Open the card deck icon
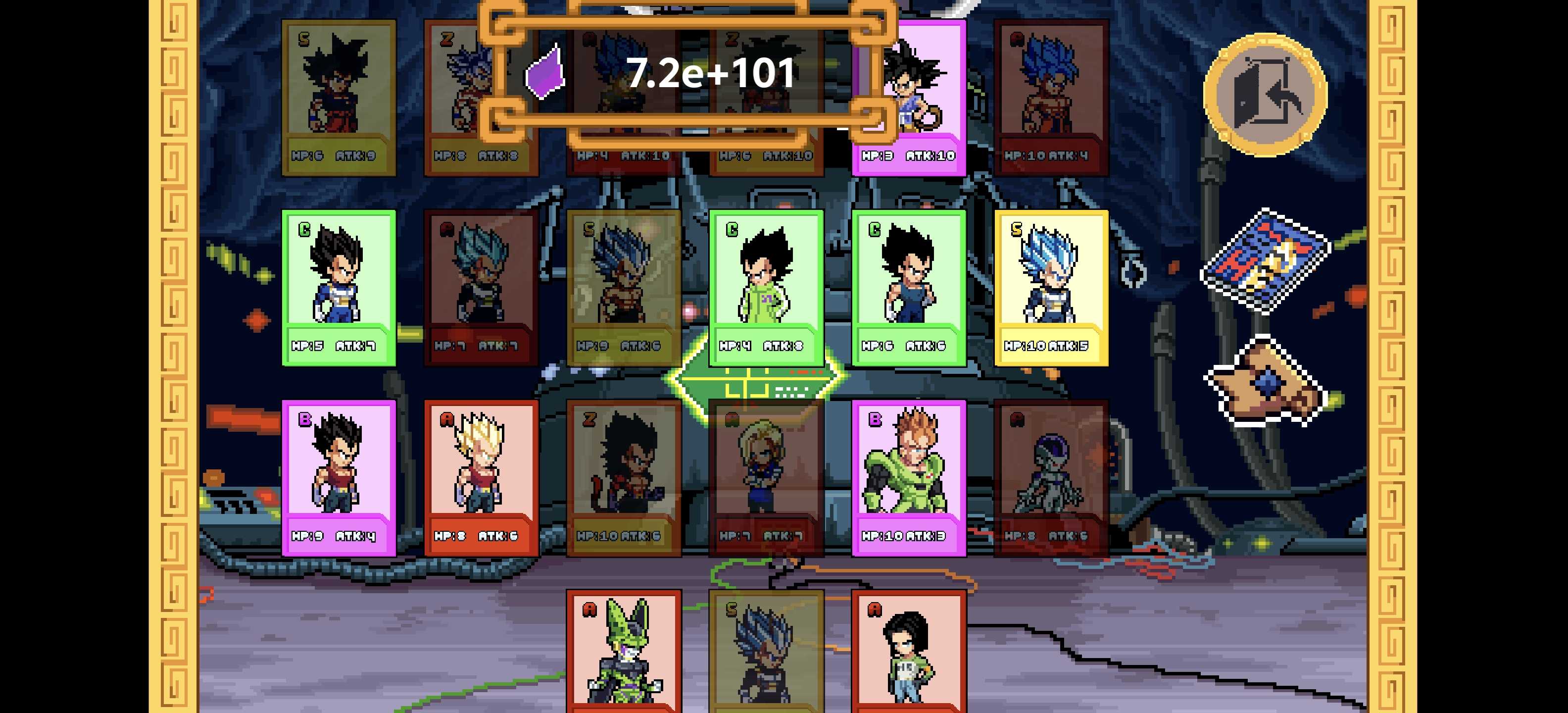Screen dimensions: 1568x713 pyautogui.click(x=1265, y=262)
